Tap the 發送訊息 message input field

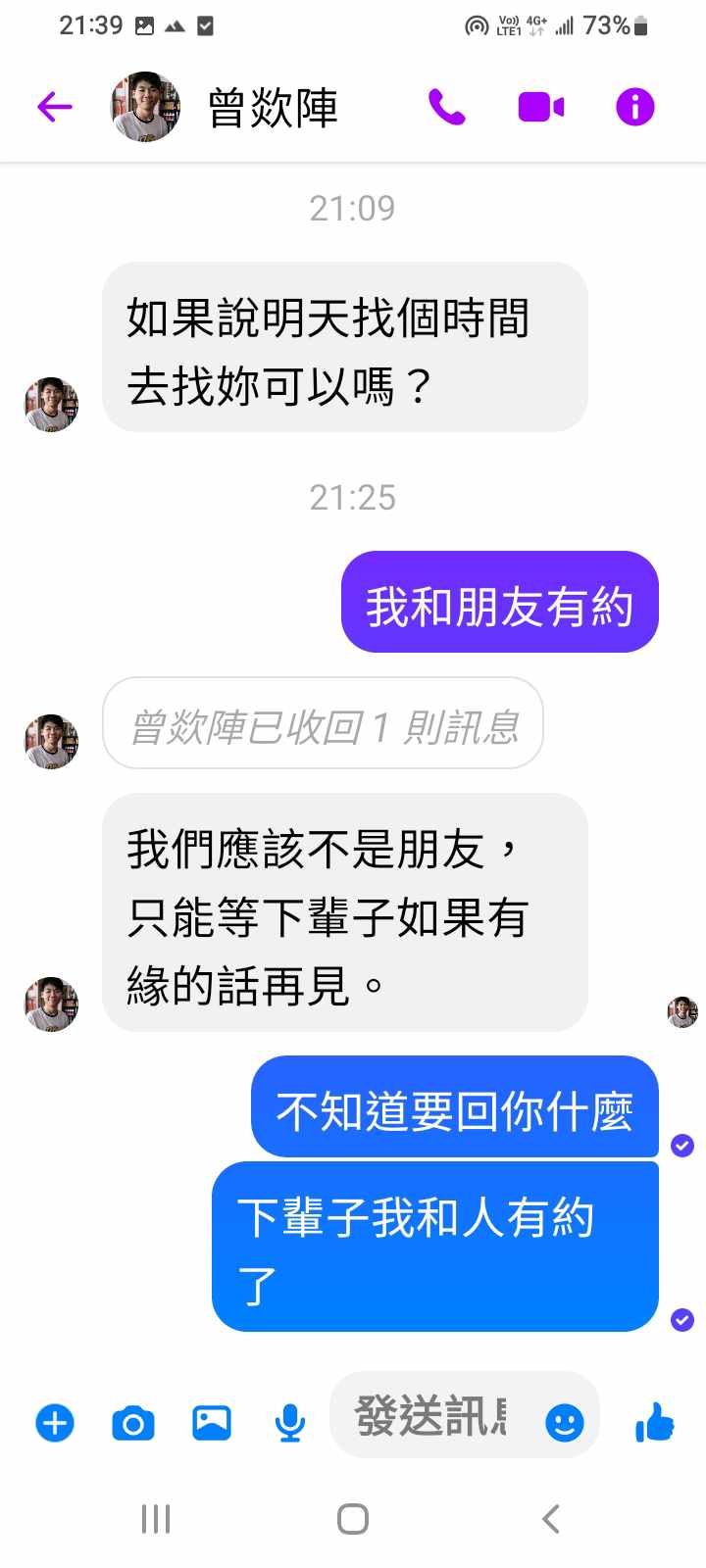point(431,1417)
